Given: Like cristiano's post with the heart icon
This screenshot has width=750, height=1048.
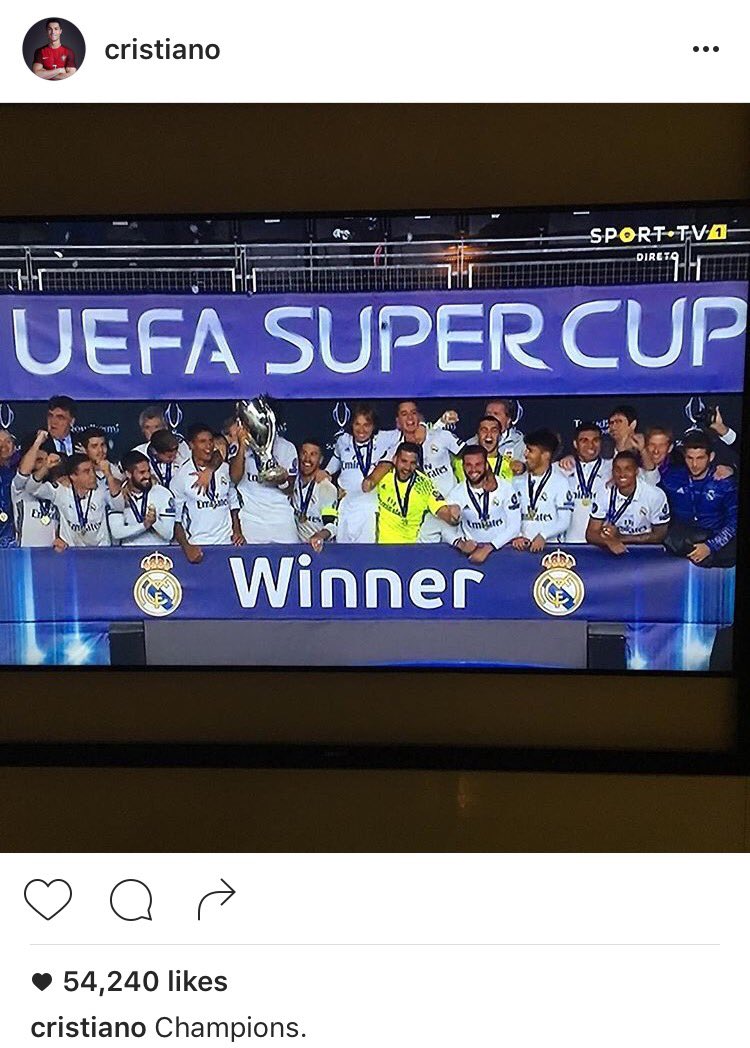Looking at the screenshot, I should tap(48, 899).
